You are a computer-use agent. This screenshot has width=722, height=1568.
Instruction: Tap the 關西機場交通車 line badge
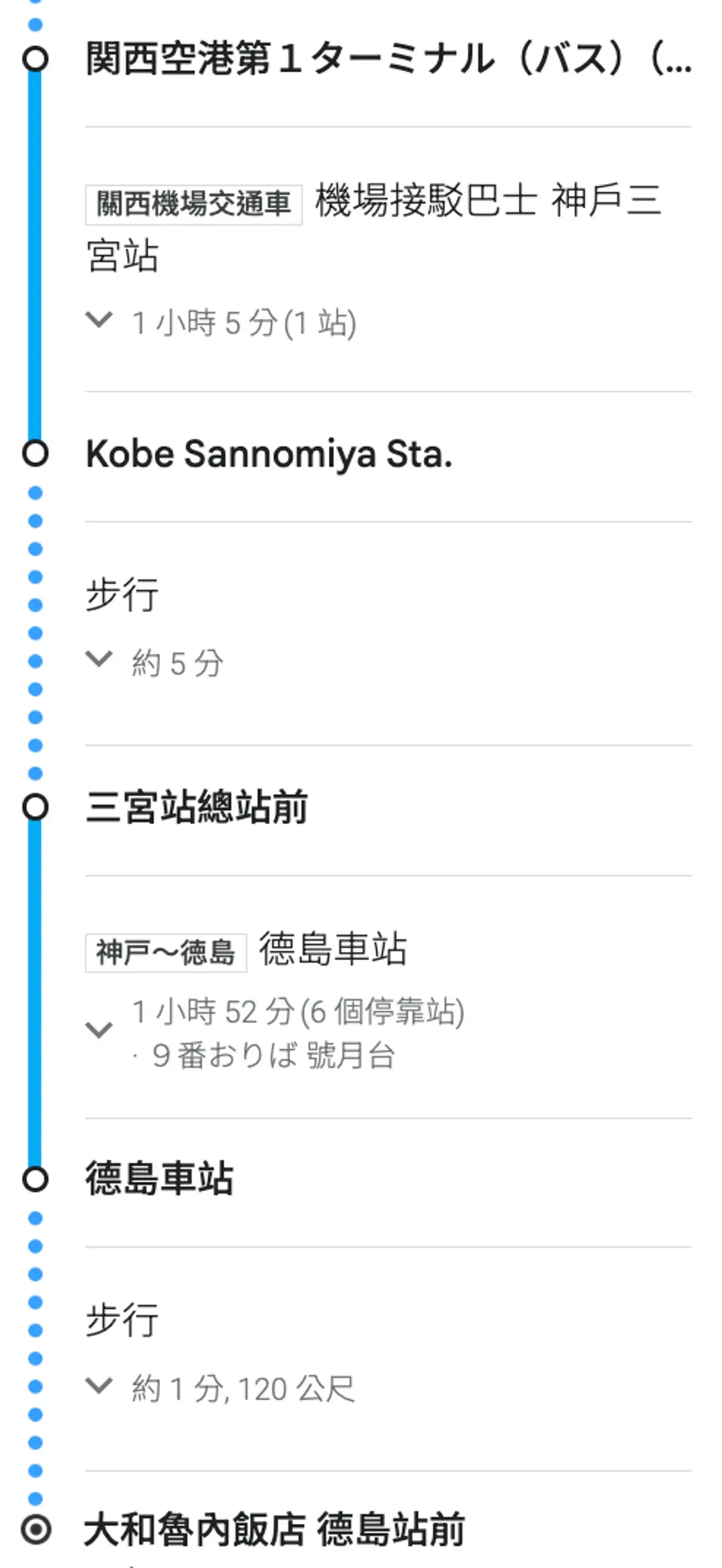(194, 204)
